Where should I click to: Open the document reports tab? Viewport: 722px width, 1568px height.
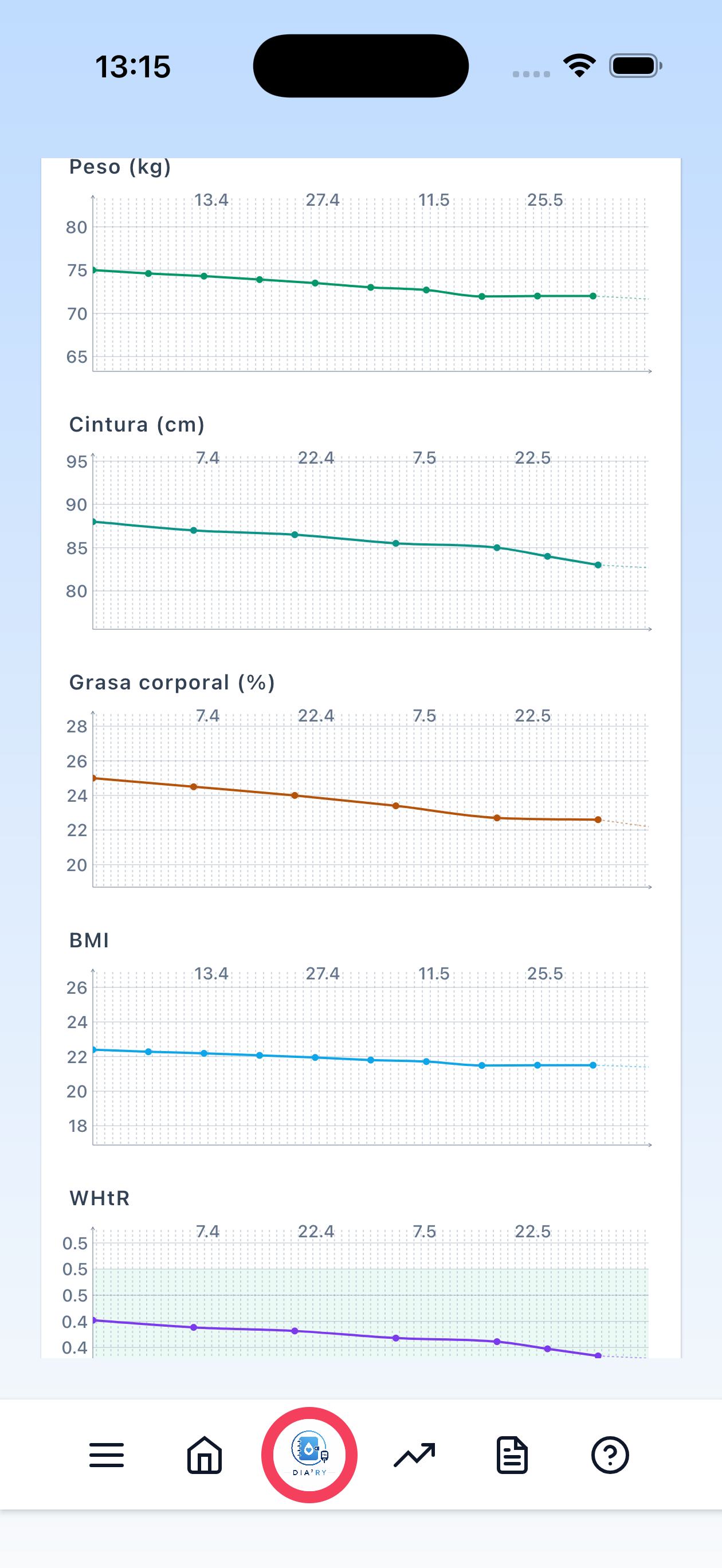(512, 1455)
